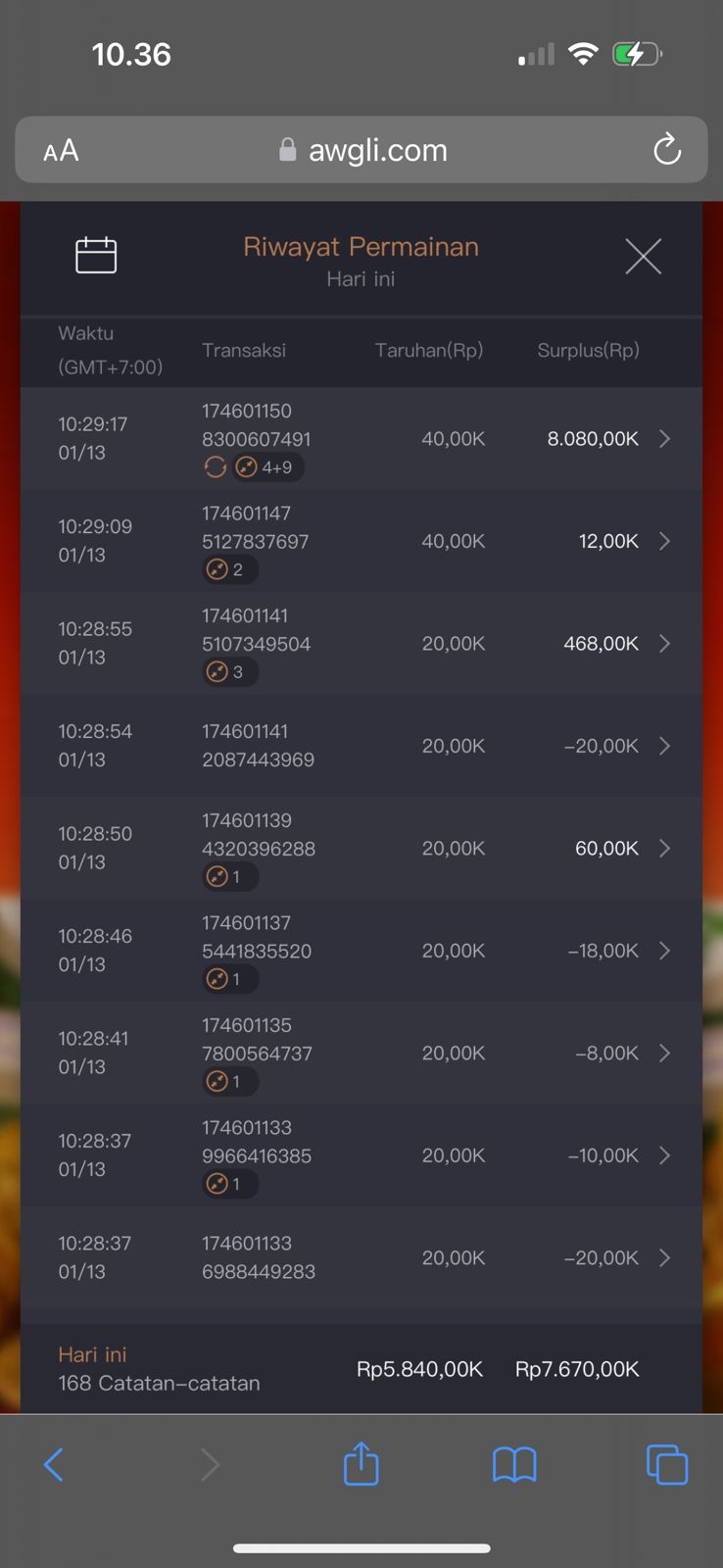Screen dimensions: 723x1568
Task: Close the Riwayat Permainan panel
Action: (643, 257)
